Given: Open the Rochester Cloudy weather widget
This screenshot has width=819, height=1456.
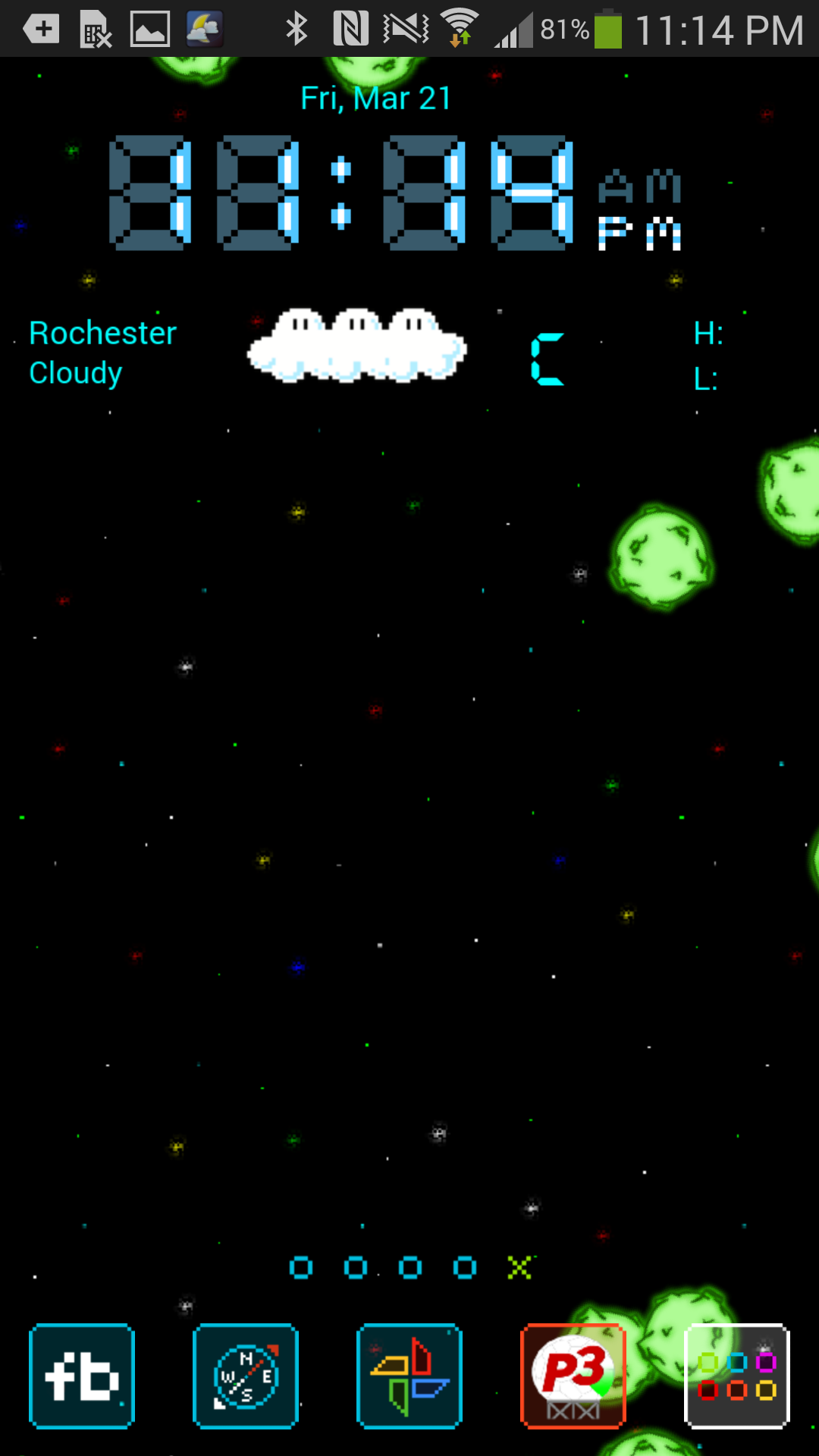Looking at the screenshot, I should coord(372,353).
